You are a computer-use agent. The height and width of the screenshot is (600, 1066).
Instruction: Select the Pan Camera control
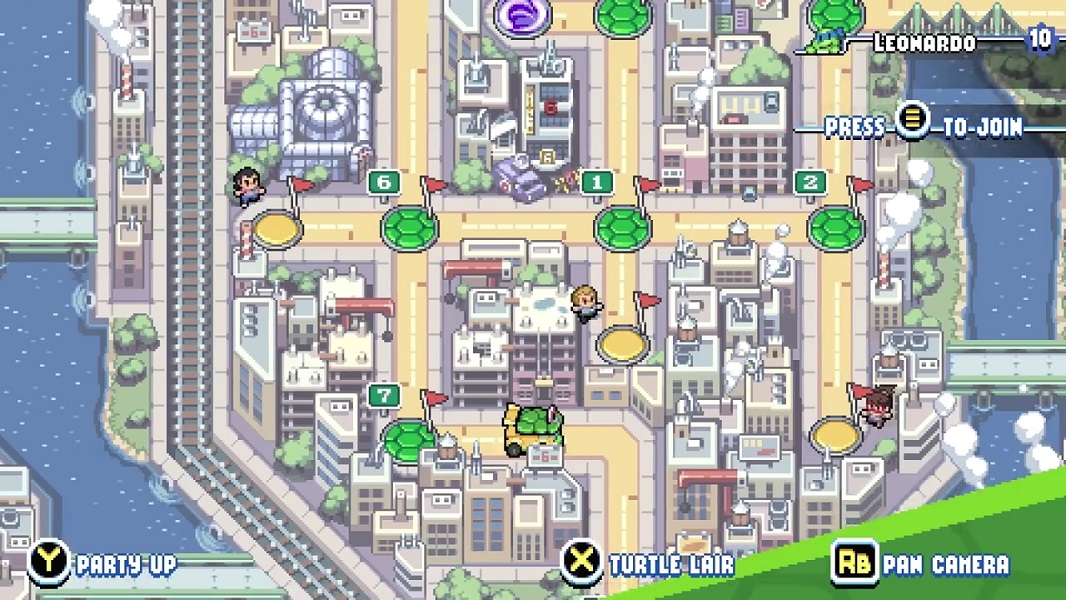pos(922,564)
